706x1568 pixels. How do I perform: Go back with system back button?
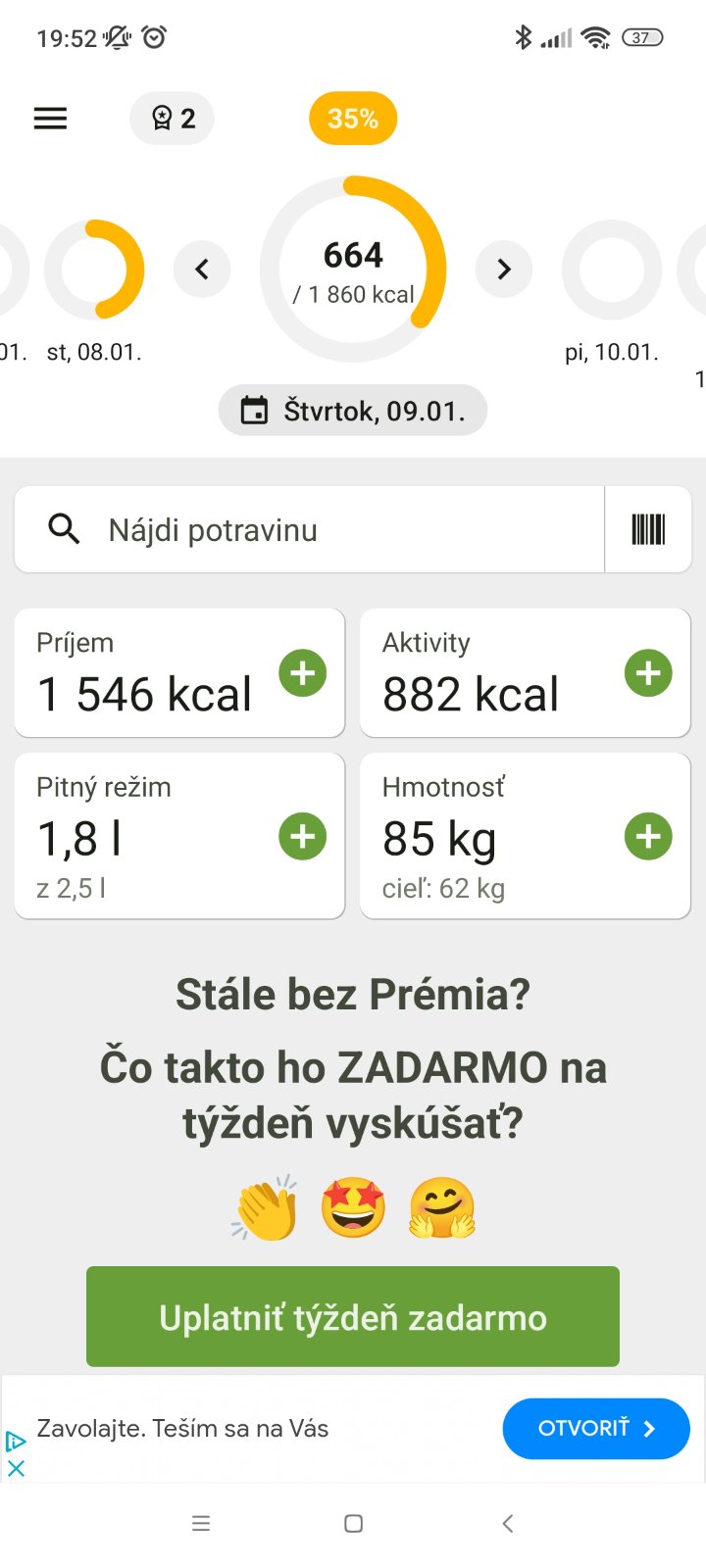click(507, 1523)
